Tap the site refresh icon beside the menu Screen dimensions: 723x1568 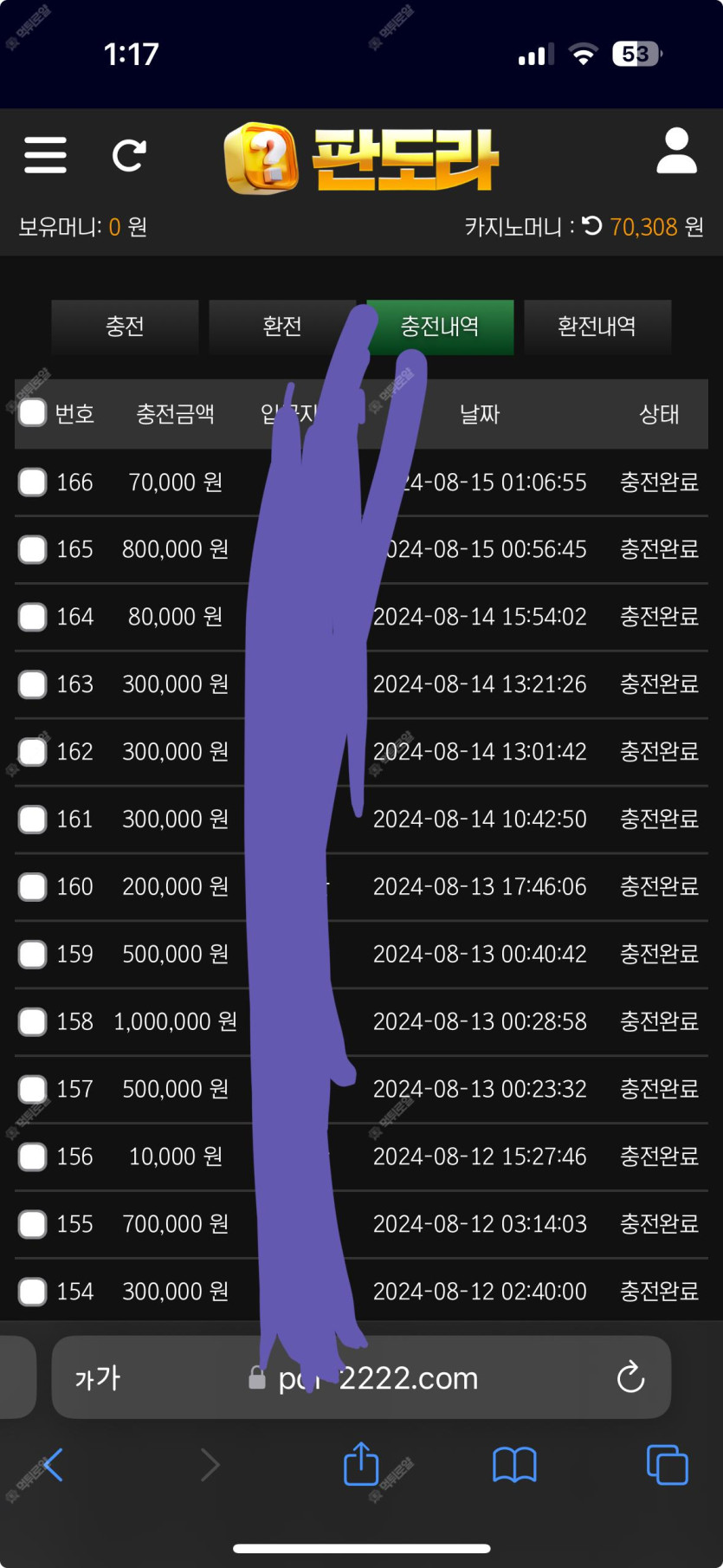pos(129,155)
